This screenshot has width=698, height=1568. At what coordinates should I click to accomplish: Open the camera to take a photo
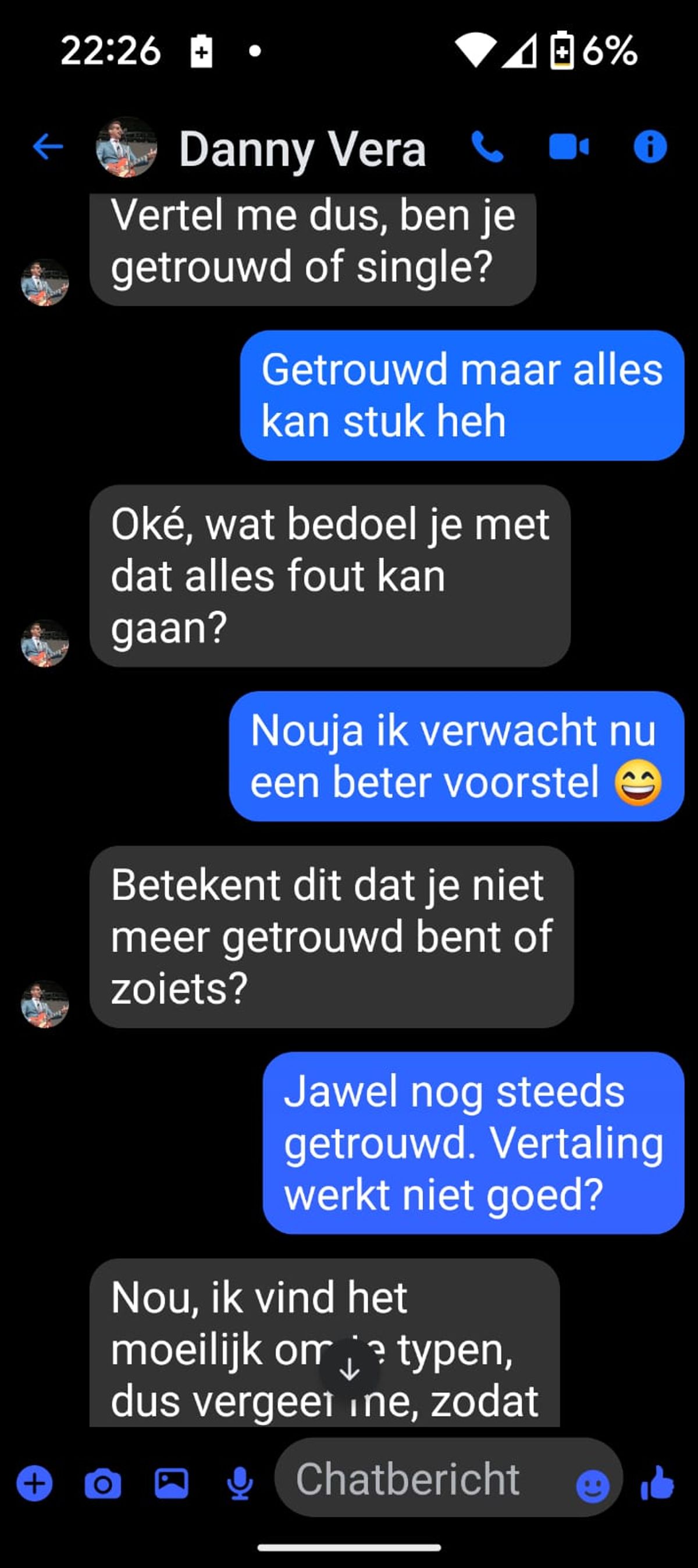coord(102,1484)
